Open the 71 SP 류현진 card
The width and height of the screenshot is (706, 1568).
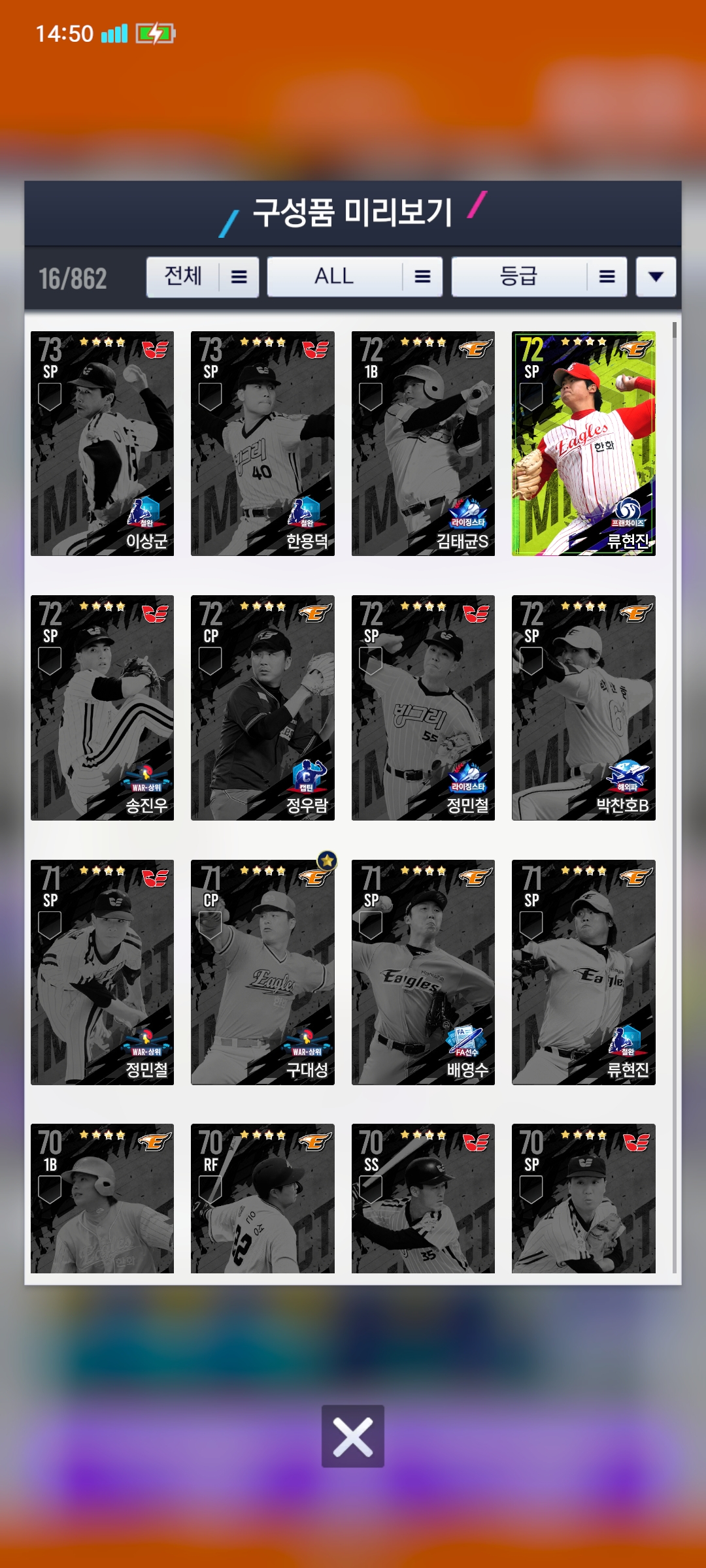tap(583, 972)
